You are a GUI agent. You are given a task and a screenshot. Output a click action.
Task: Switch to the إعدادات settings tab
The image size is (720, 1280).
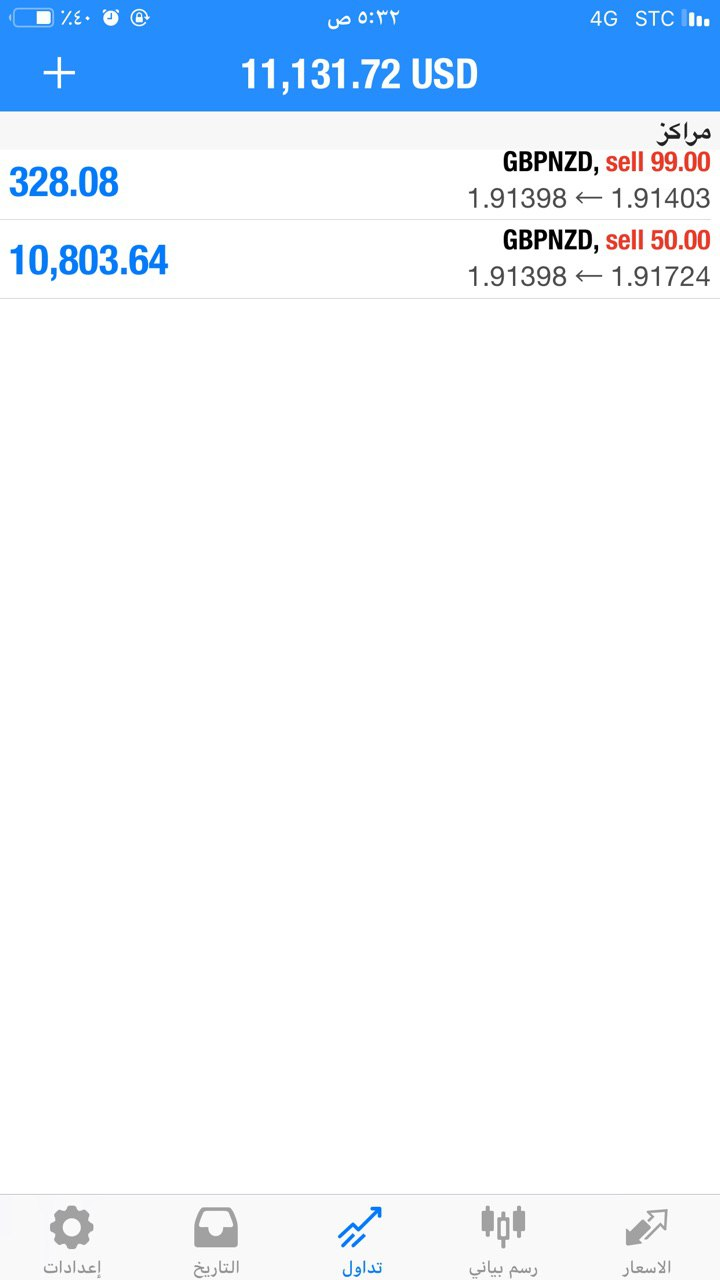click(72, 1238)
